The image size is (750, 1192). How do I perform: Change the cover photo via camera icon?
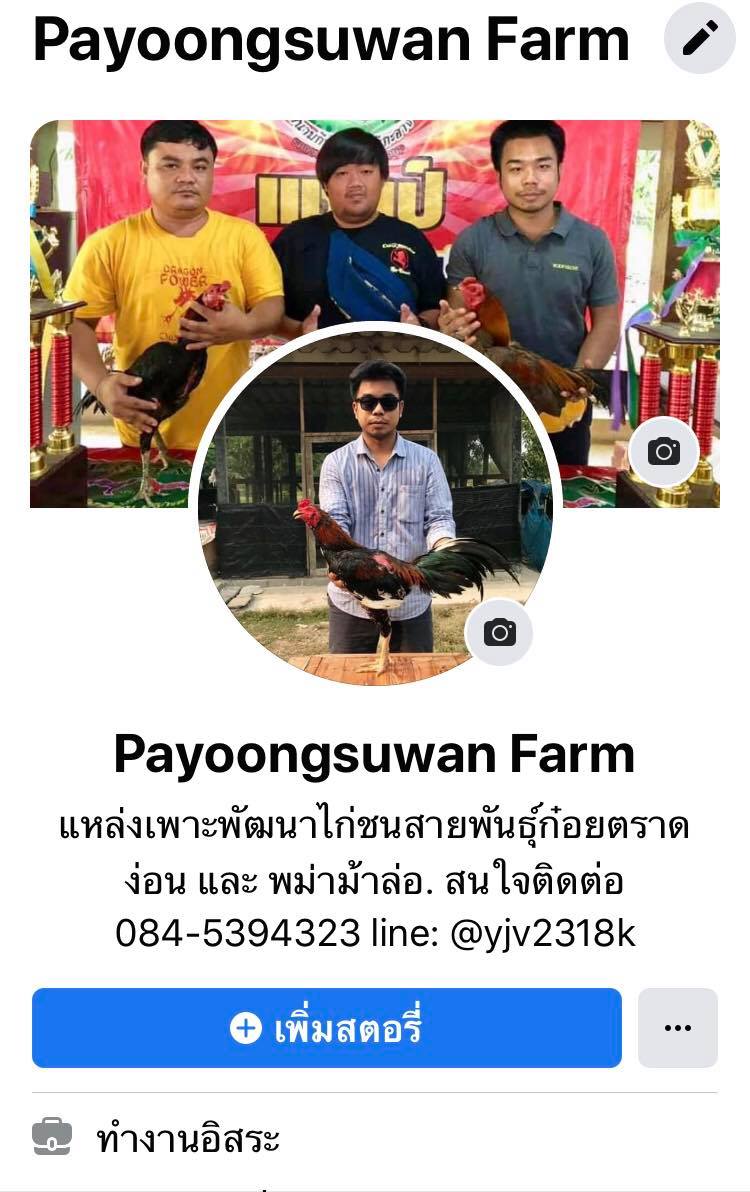pos(664,451)
